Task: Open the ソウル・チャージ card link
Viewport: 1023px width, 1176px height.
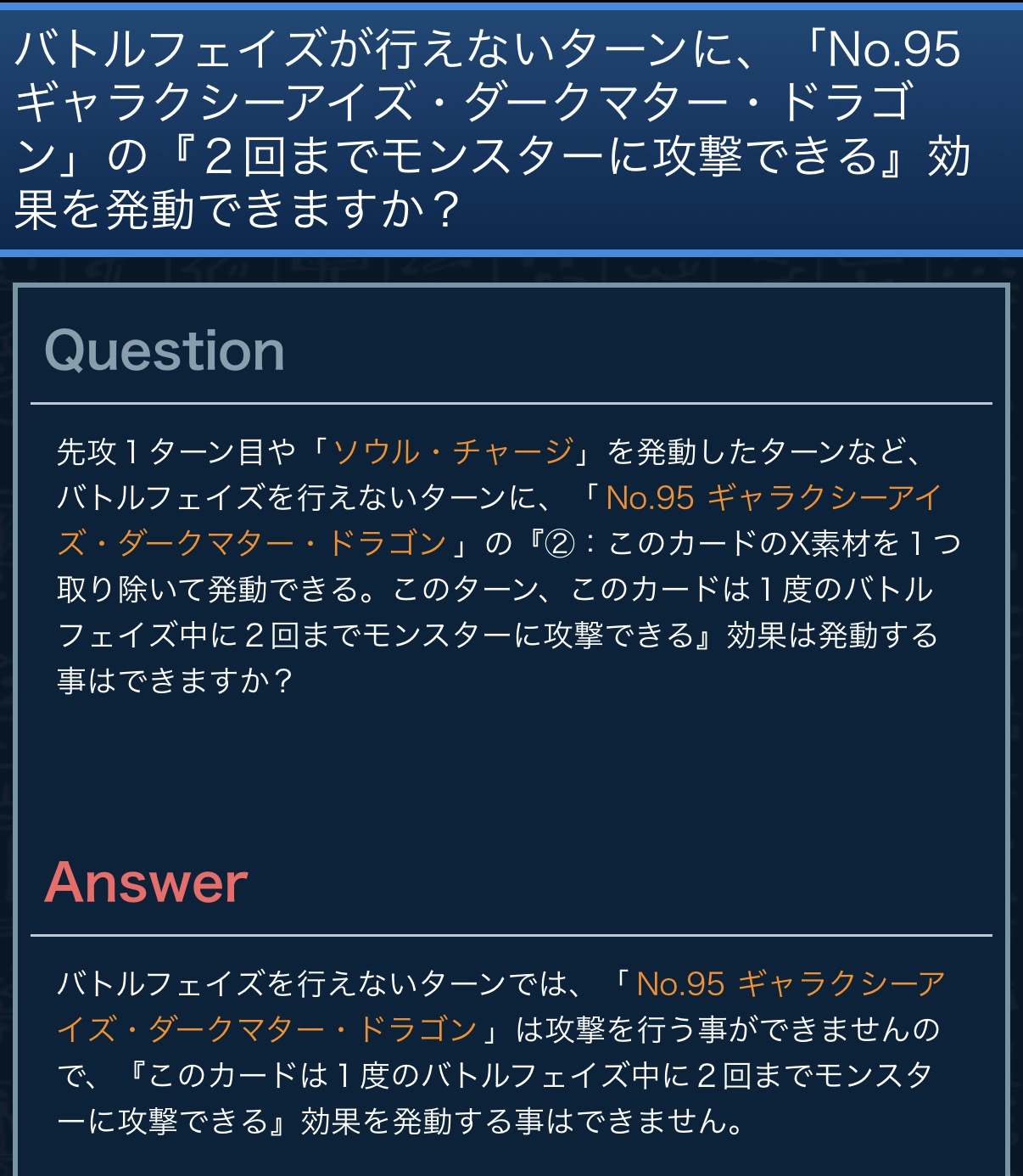Action: point(453,451)
